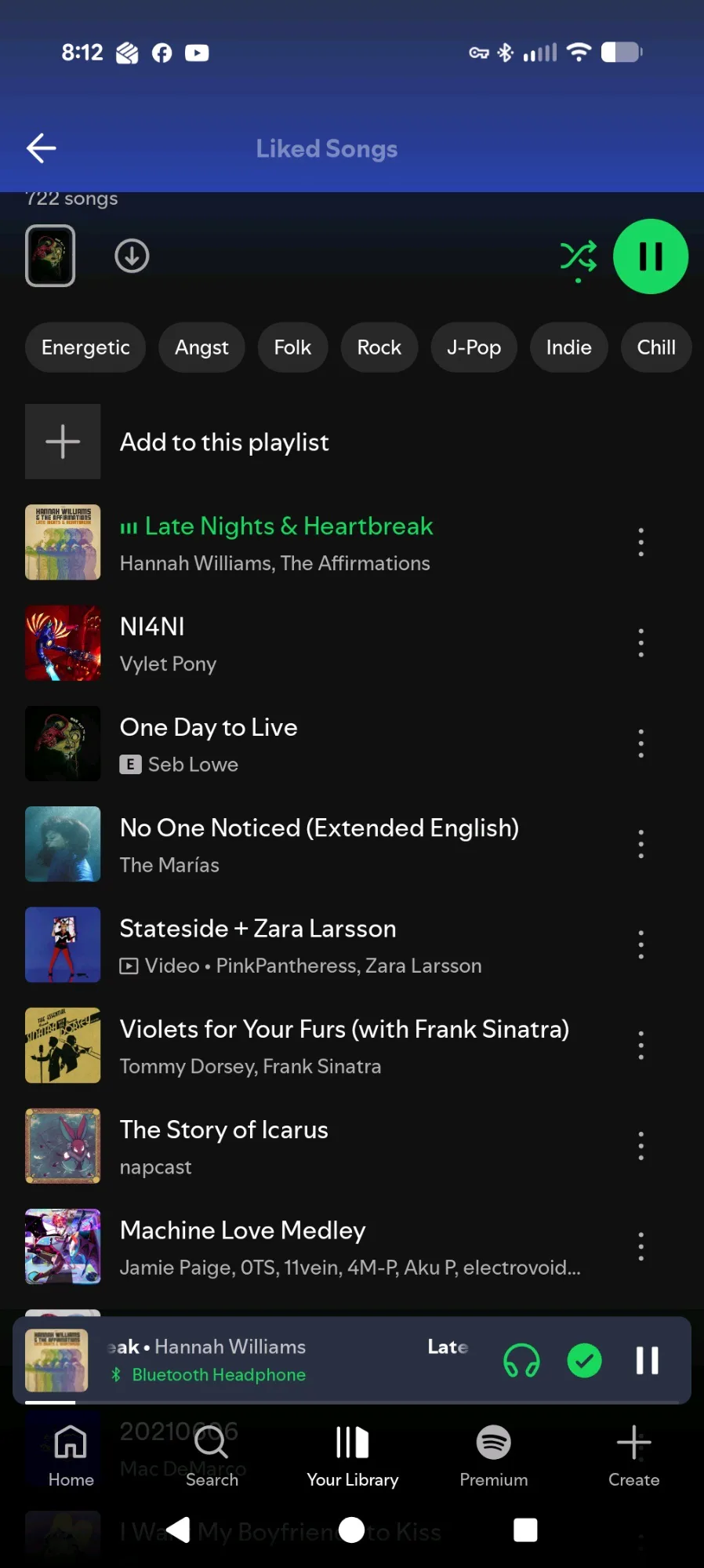Go back from Liked Songs

(x=41, y=147)
